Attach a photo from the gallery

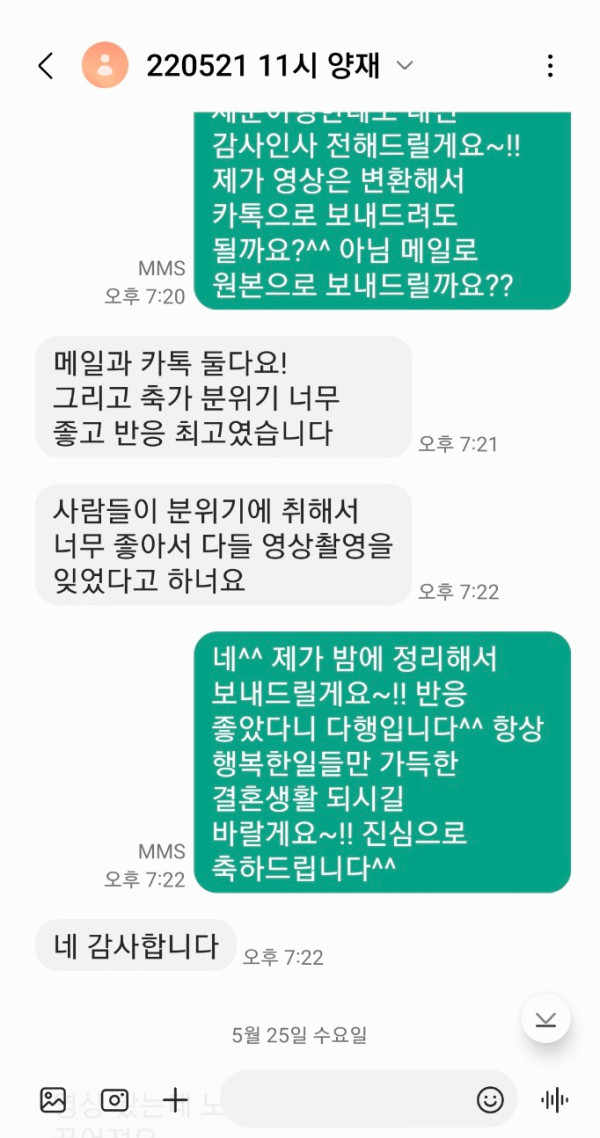click(53, 1100)
